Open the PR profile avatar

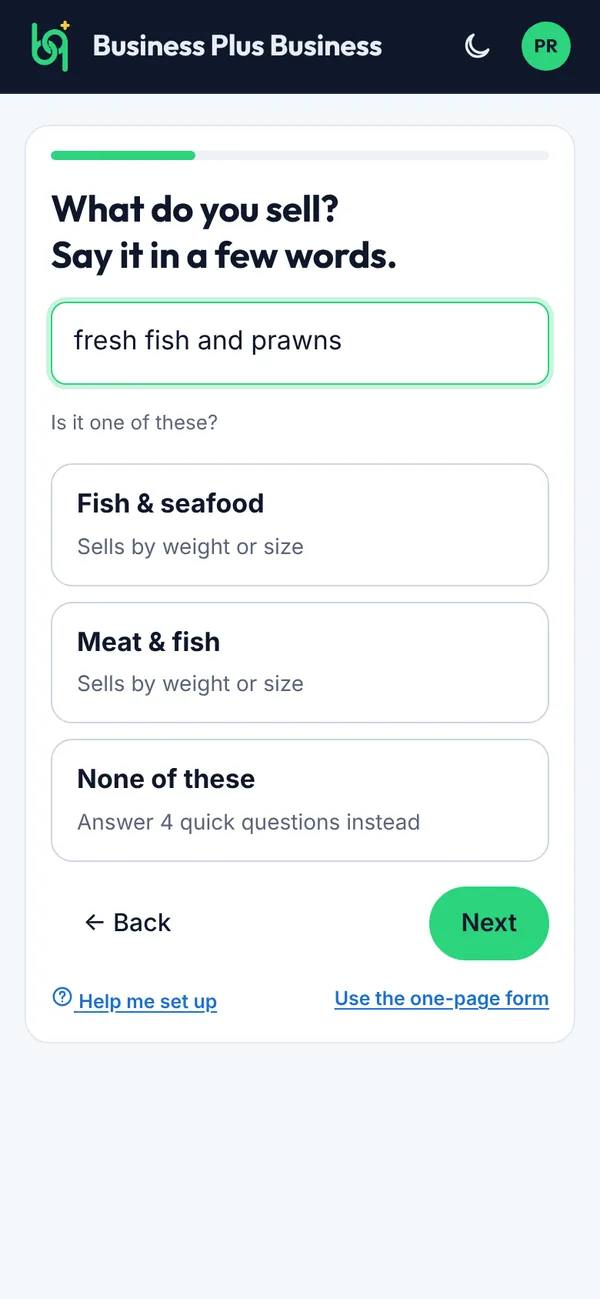click(546, 46)
